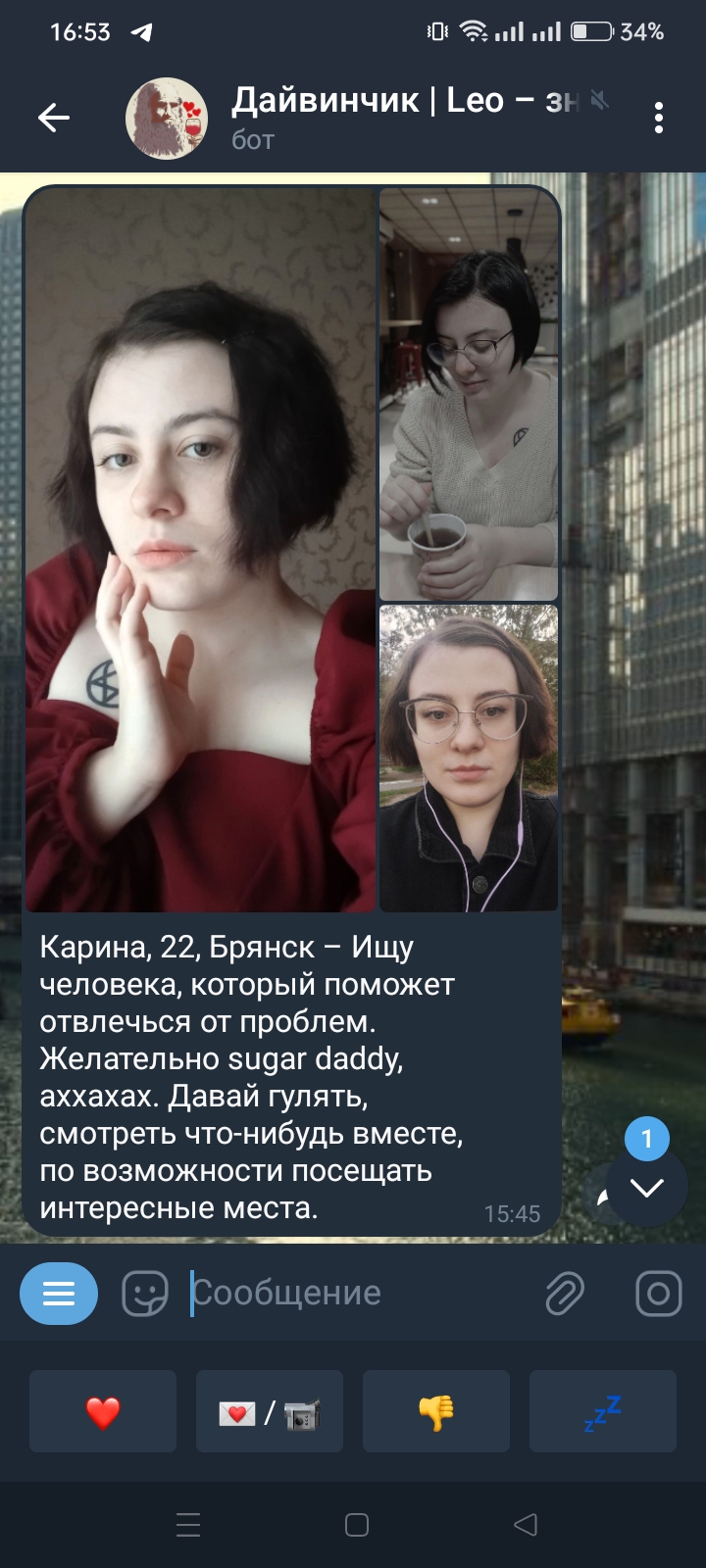706x1568 pixels.
Task: Attach a file with the paperclip
Action: tap(565, 1294)
